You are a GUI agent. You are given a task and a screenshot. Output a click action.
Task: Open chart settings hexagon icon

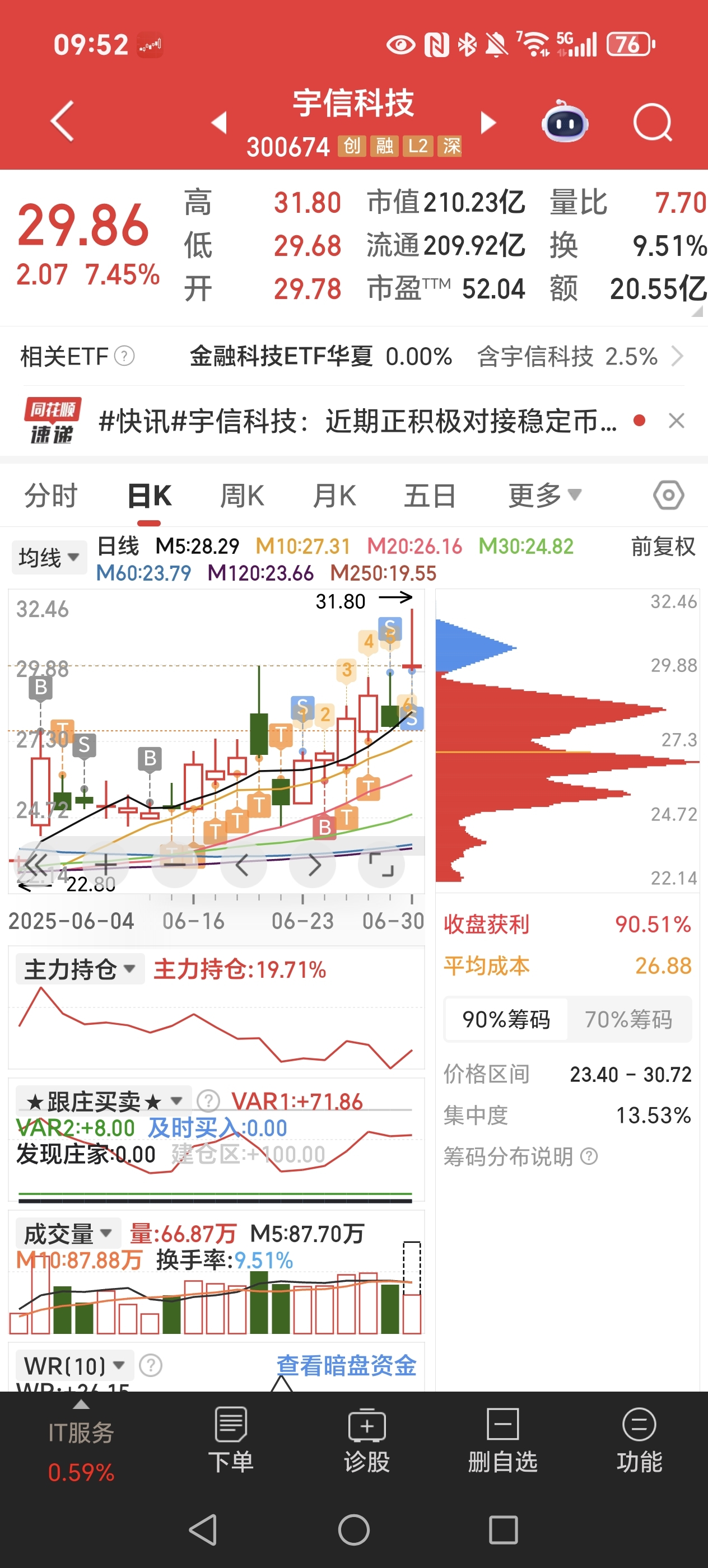[x=668, y=495]
